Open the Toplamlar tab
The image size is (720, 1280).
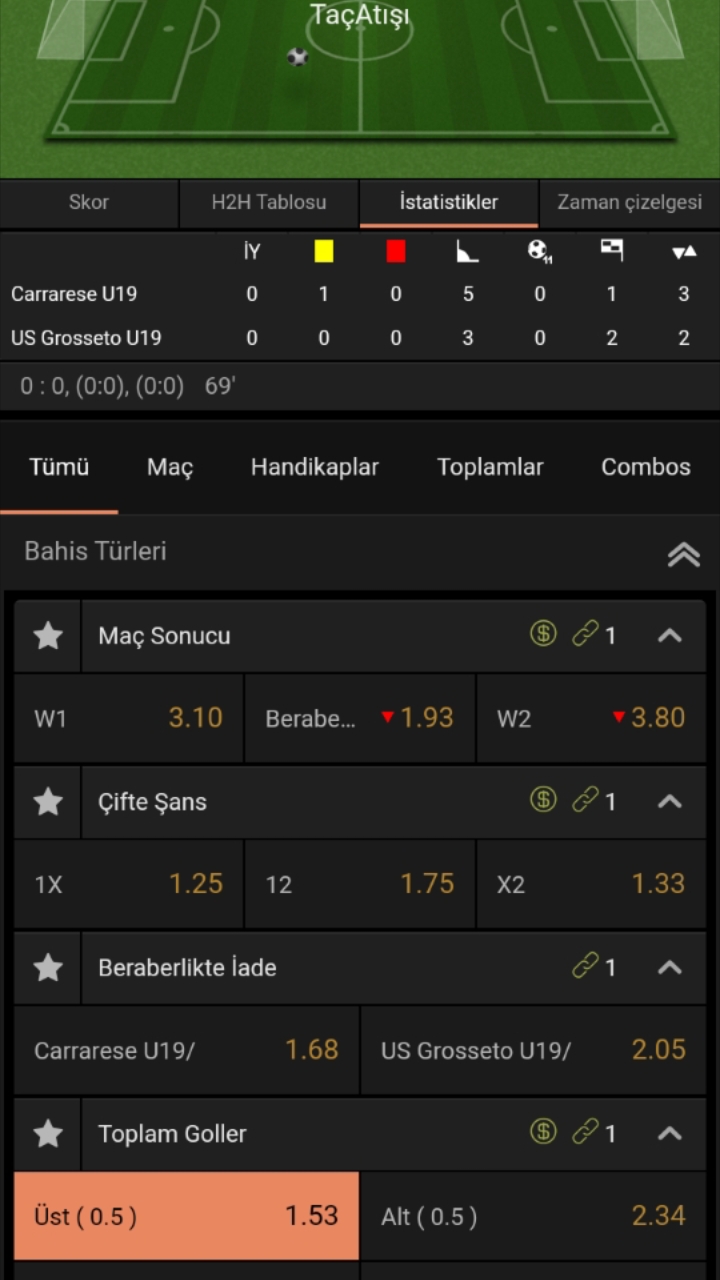(x=490, y=467)
